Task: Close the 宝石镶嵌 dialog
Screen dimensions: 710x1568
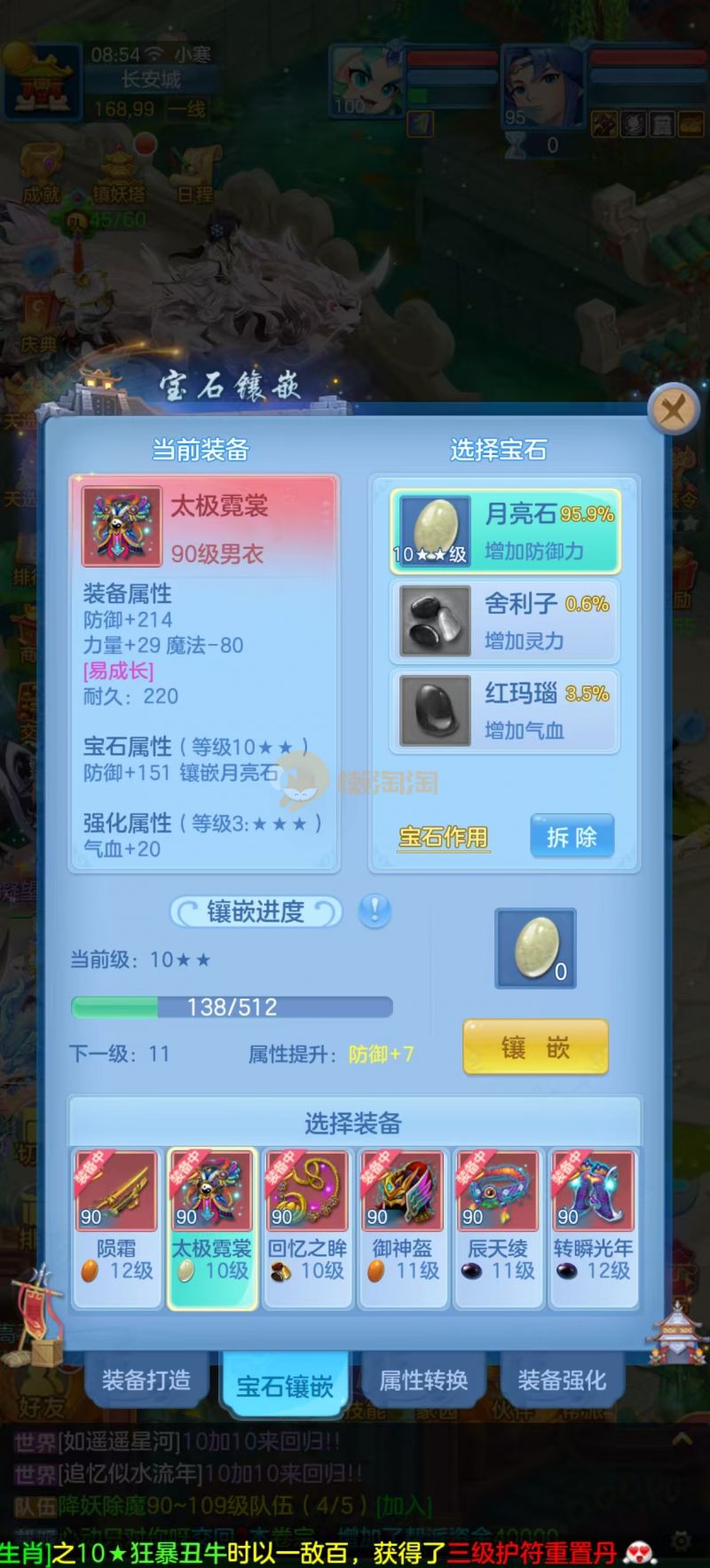Action: [x=674, y=409]
